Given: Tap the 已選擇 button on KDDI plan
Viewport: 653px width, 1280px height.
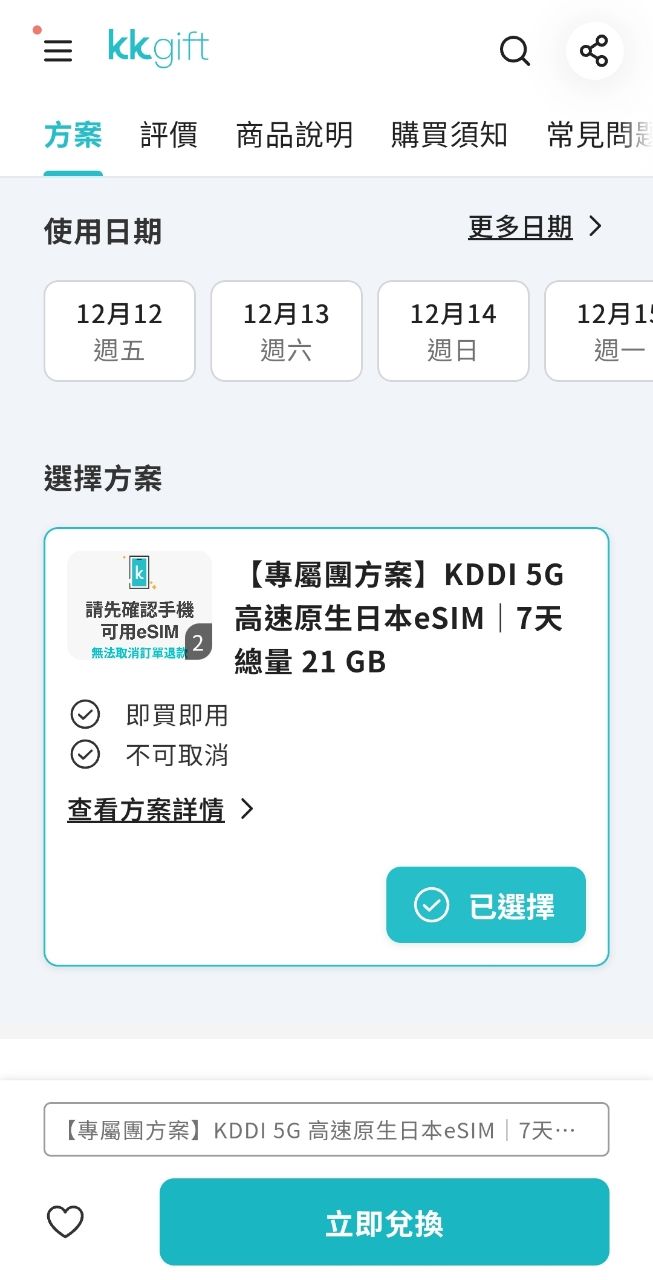Looking at the screenshot, I should (x=485, y=905).
